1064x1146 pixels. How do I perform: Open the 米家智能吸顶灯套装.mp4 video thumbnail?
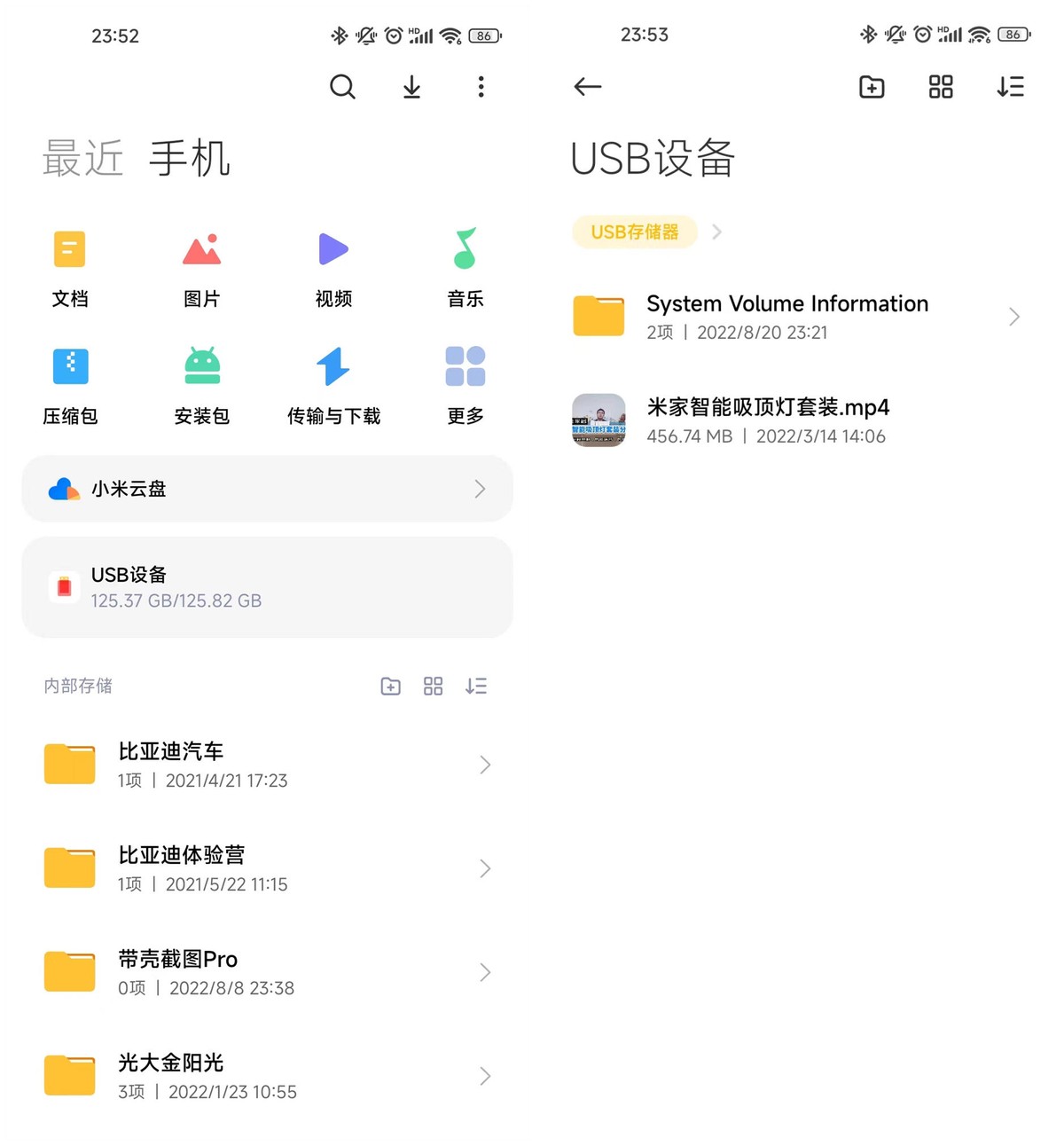[x=598, y=420]
